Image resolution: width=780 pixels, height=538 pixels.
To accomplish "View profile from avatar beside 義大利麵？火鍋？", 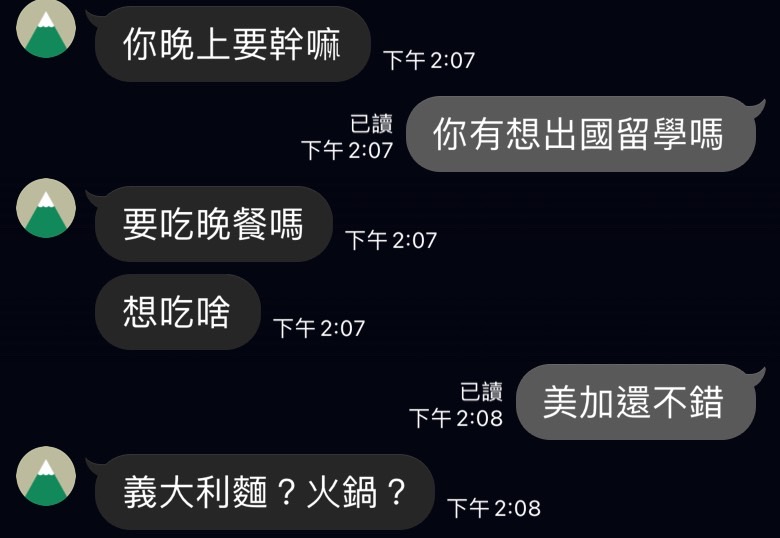I will [46, 476].
